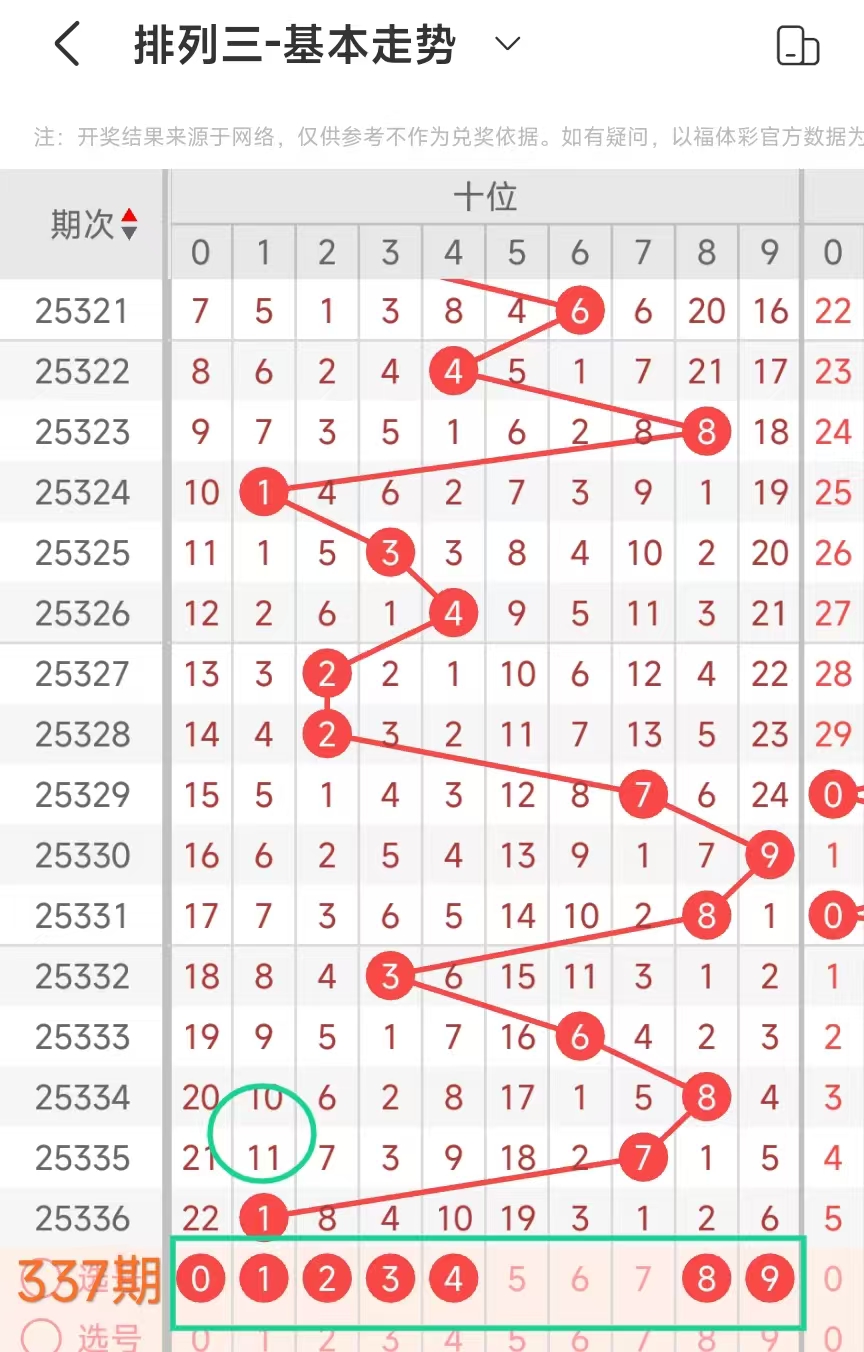Select number 6 in the 十位 picker row
The image size is (864, 1352).
pyautogui.click(x=580, y=1279)
